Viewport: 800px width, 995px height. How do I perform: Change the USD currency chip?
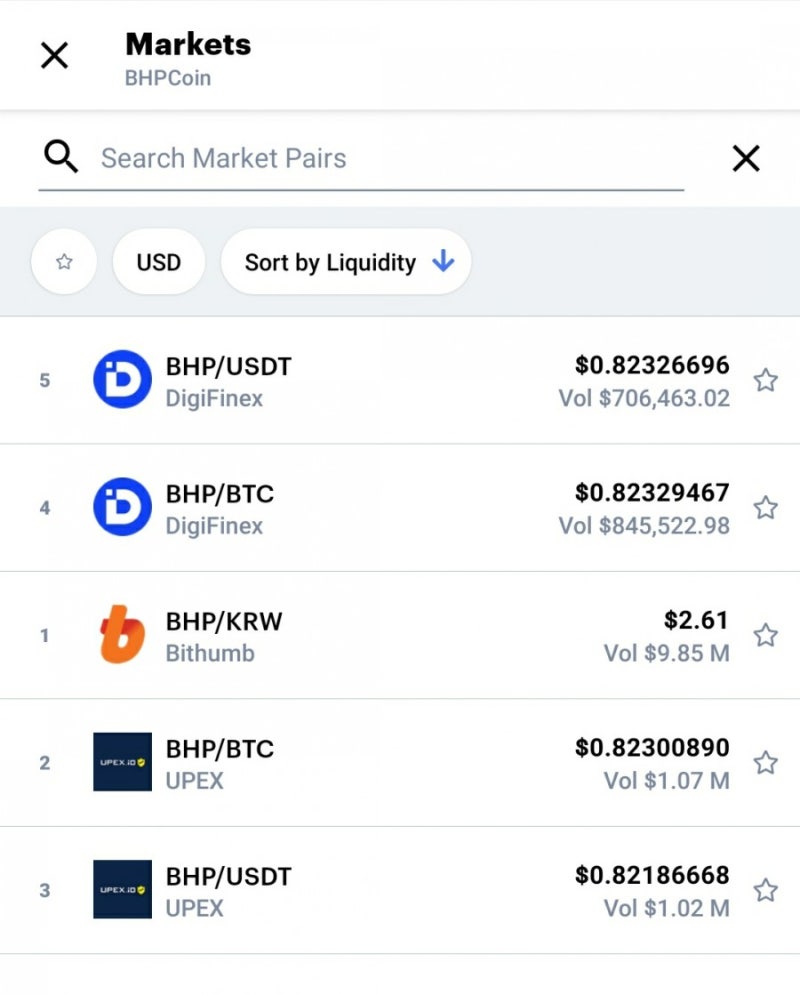(x=159, y=262)
